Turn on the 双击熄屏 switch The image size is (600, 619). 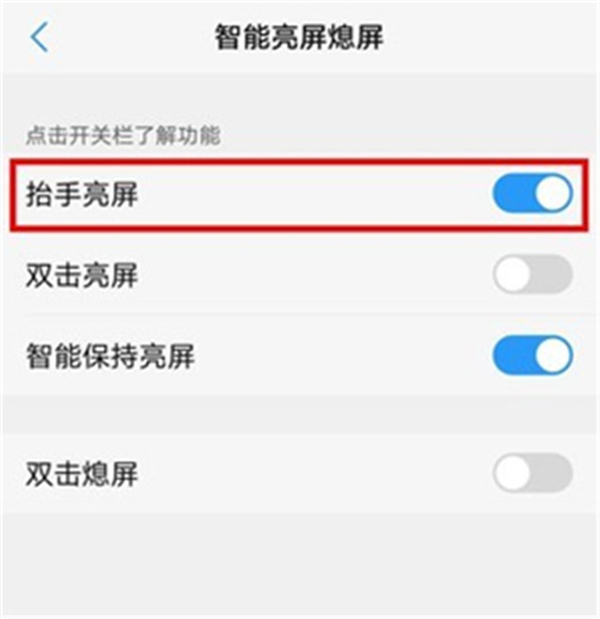point(532,473)
